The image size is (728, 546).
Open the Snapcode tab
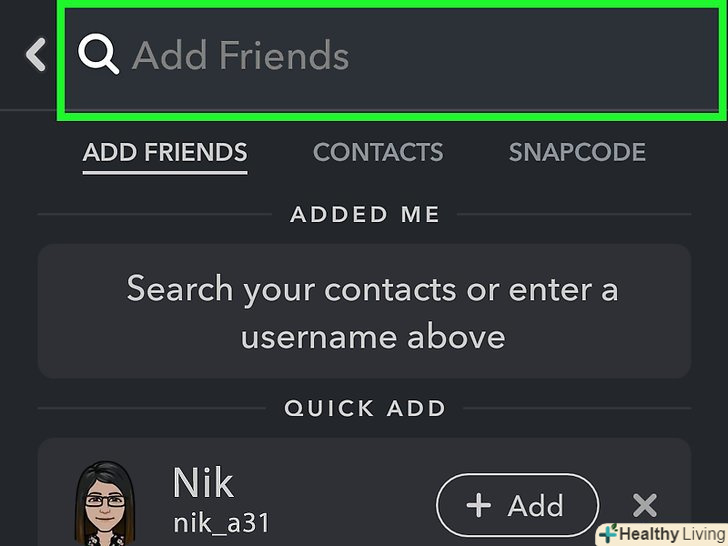577,152
